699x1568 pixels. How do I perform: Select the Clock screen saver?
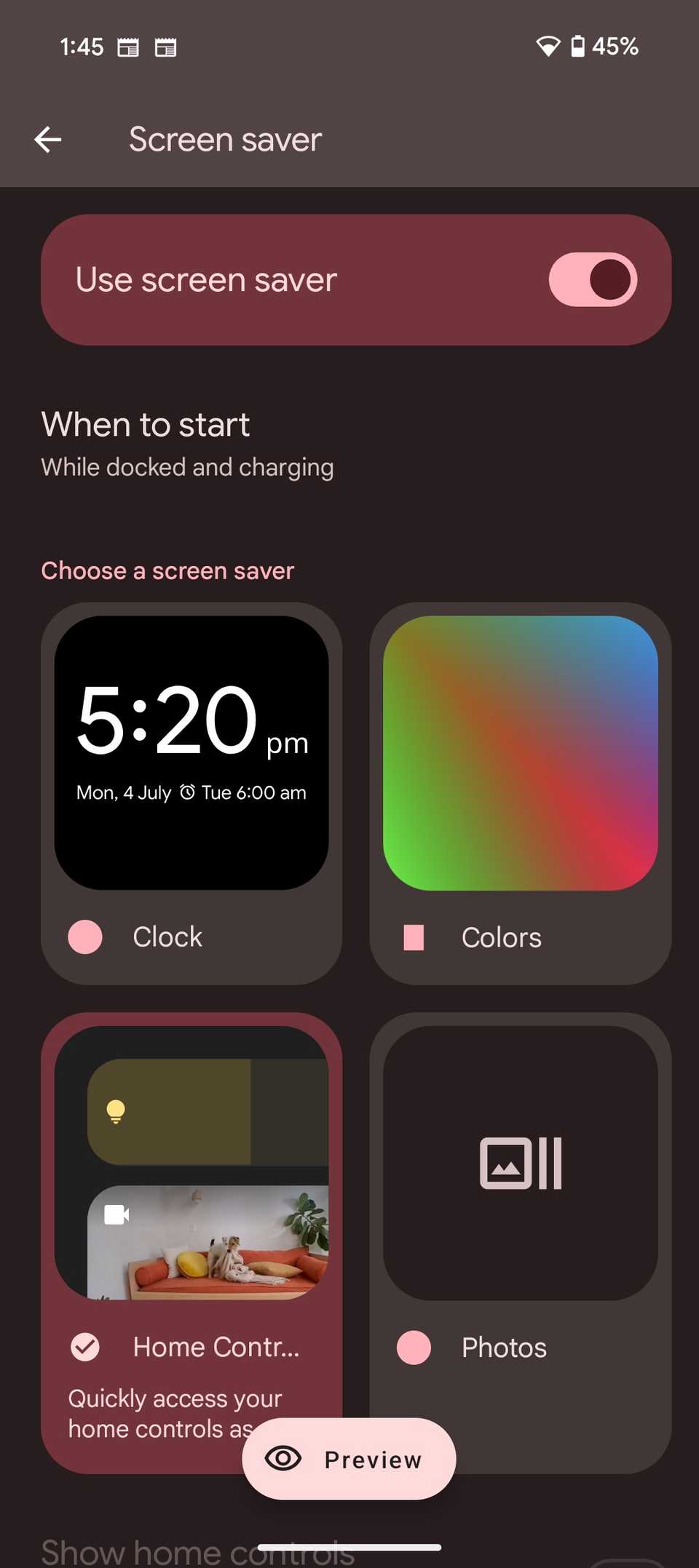coord(191,793)
